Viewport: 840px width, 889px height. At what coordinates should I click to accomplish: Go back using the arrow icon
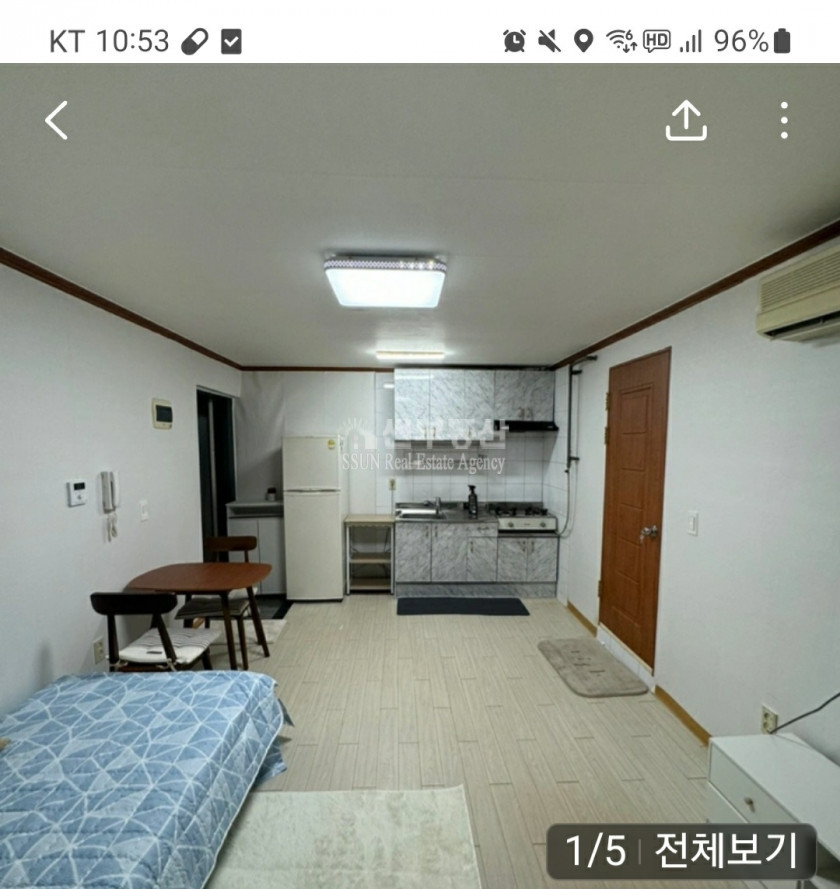(57, 121)
